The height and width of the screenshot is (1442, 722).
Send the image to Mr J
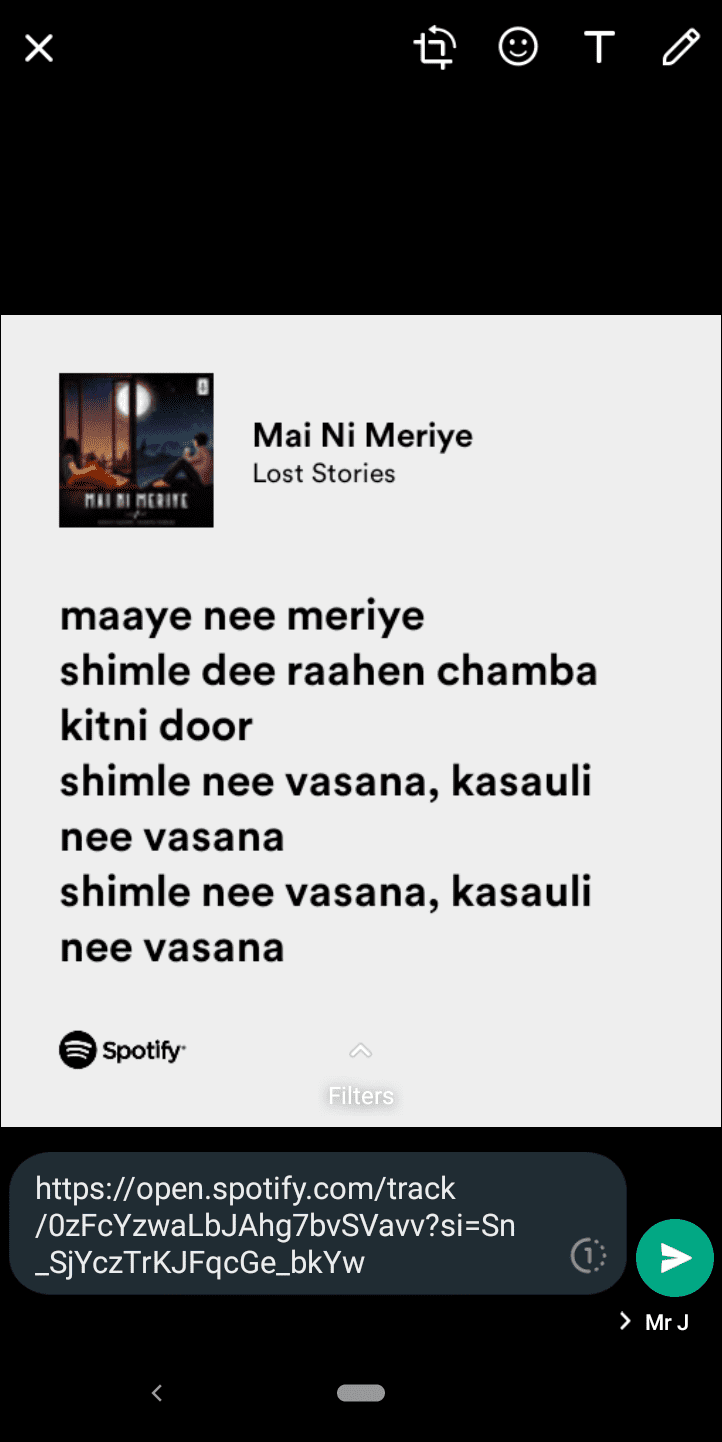(675, 1257)
